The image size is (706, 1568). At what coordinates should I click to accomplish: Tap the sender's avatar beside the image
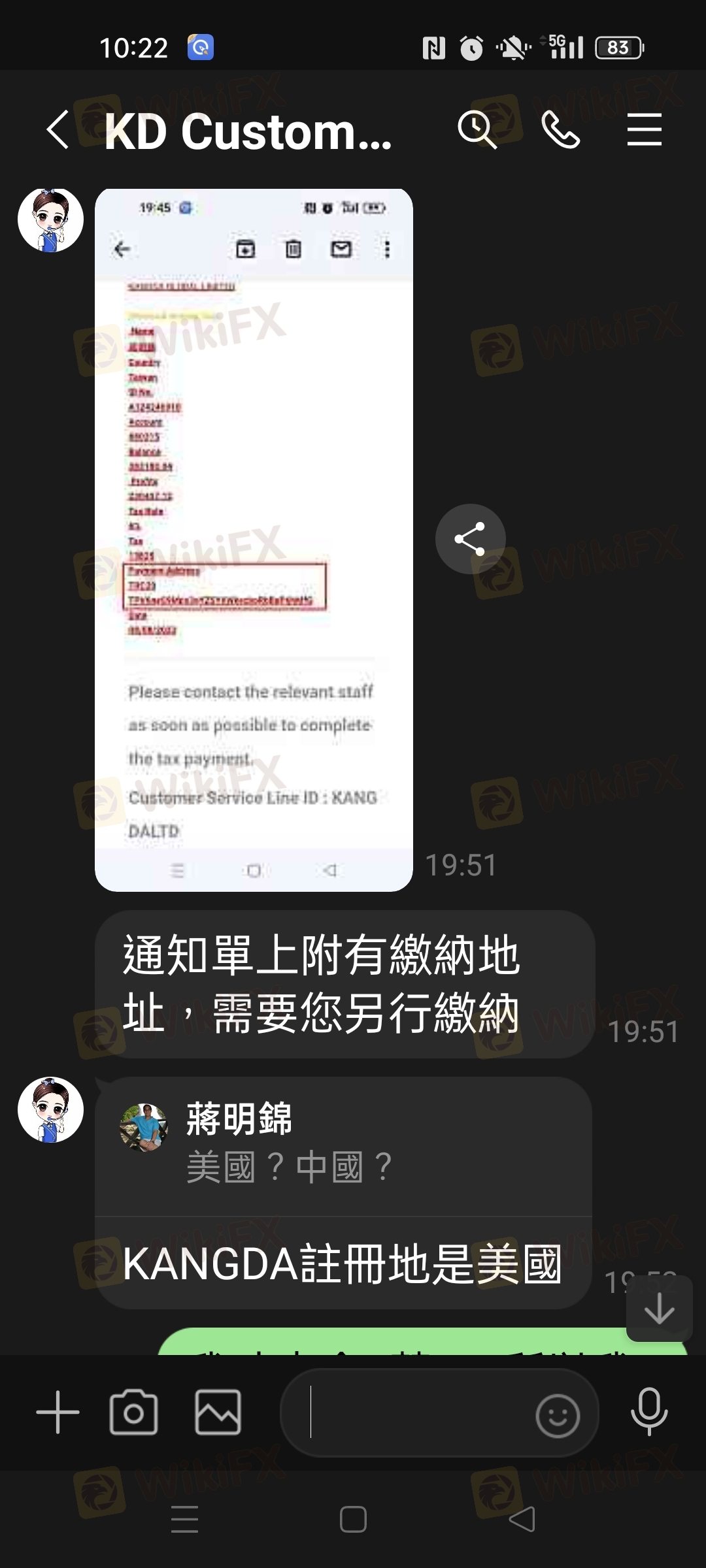pyautogui.click(x=50, y=220)
